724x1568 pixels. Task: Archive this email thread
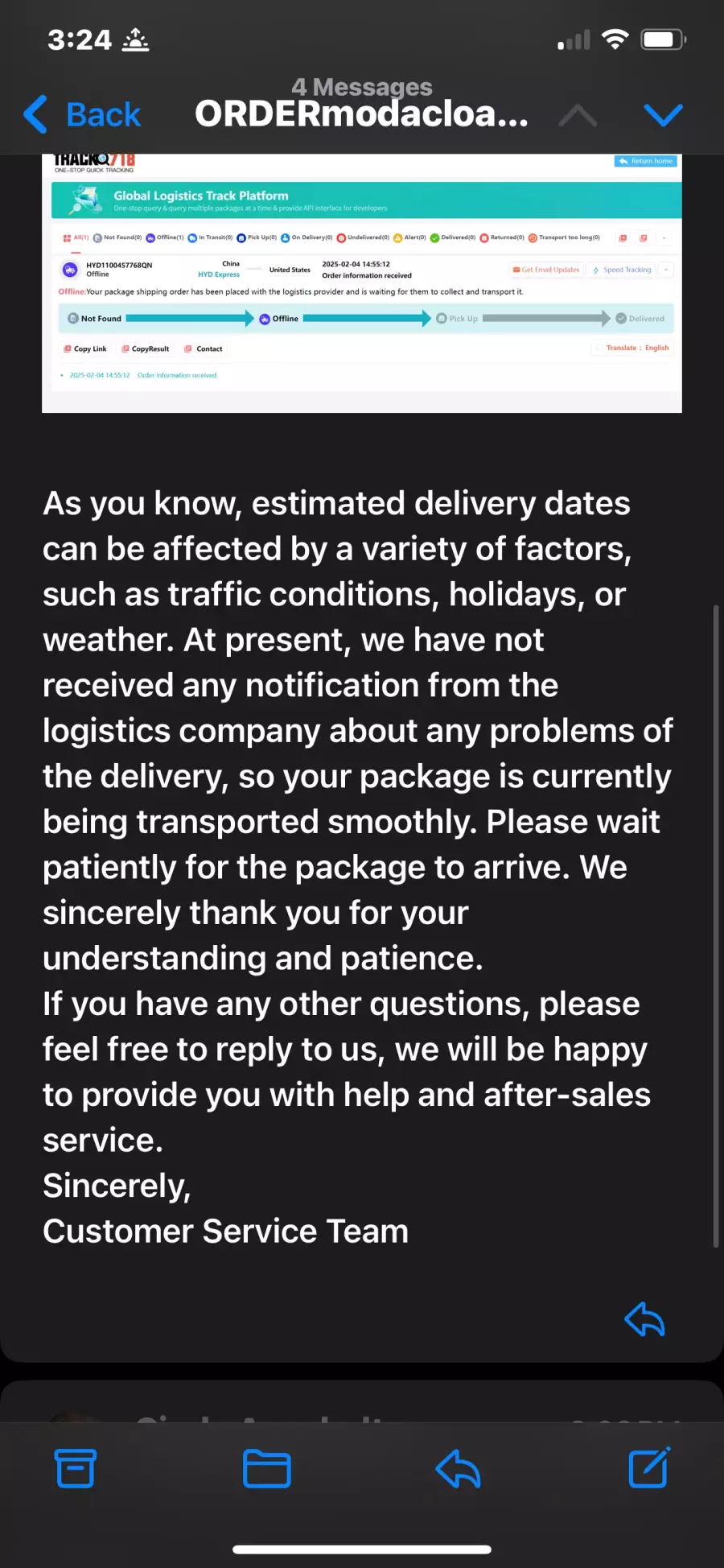pos(76,1467)
